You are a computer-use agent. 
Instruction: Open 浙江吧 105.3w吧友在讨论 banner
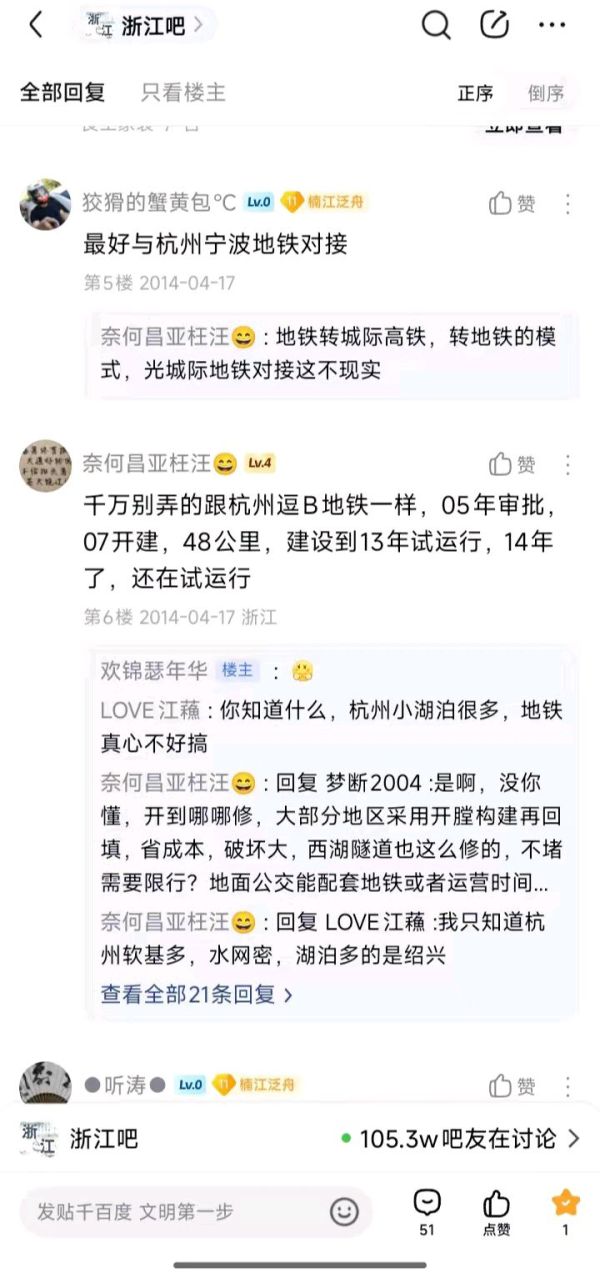point(300,1138)
